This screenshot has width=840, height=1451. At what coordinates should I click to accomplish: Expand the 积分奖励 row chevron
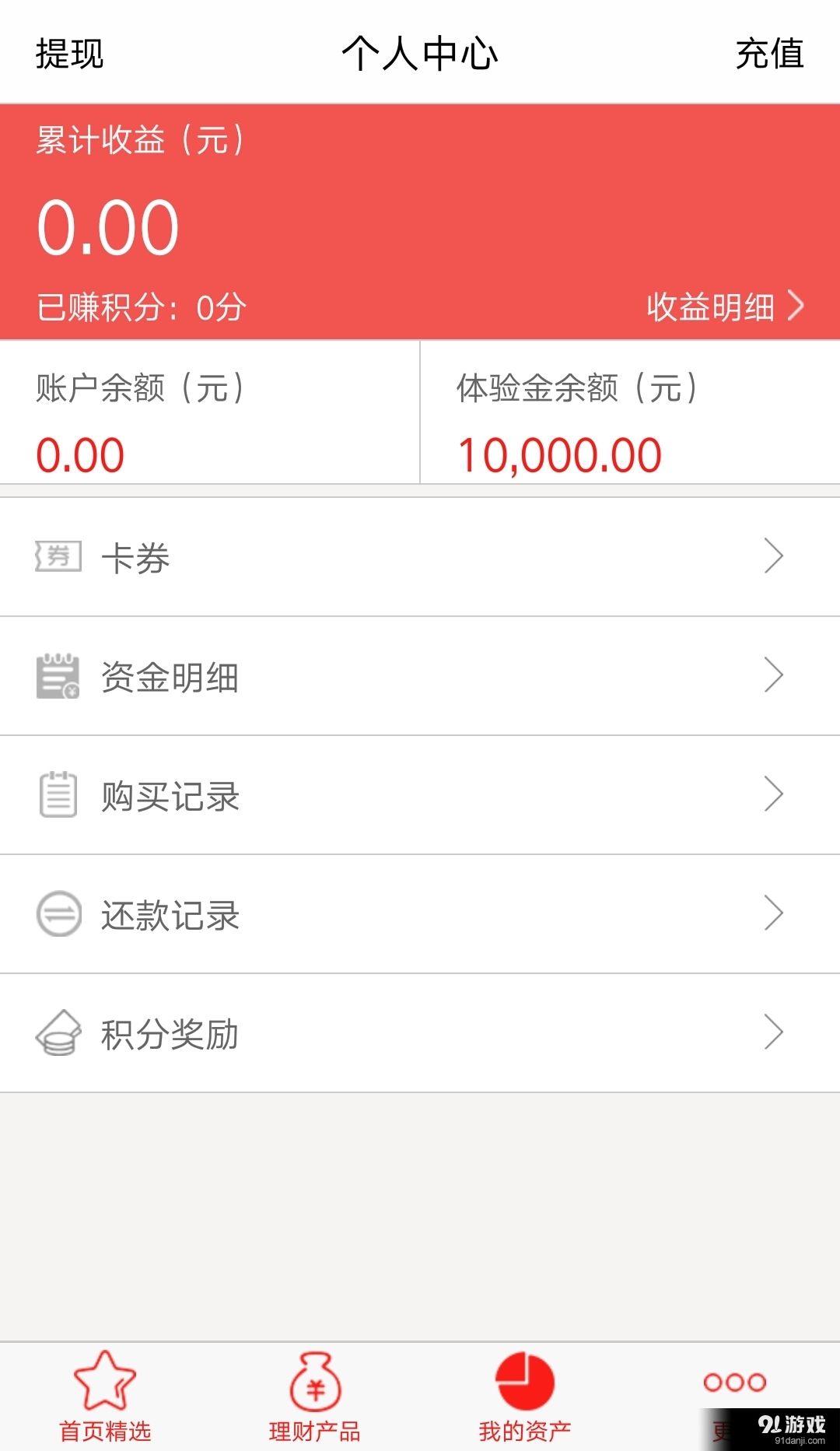pos(772,1033)
